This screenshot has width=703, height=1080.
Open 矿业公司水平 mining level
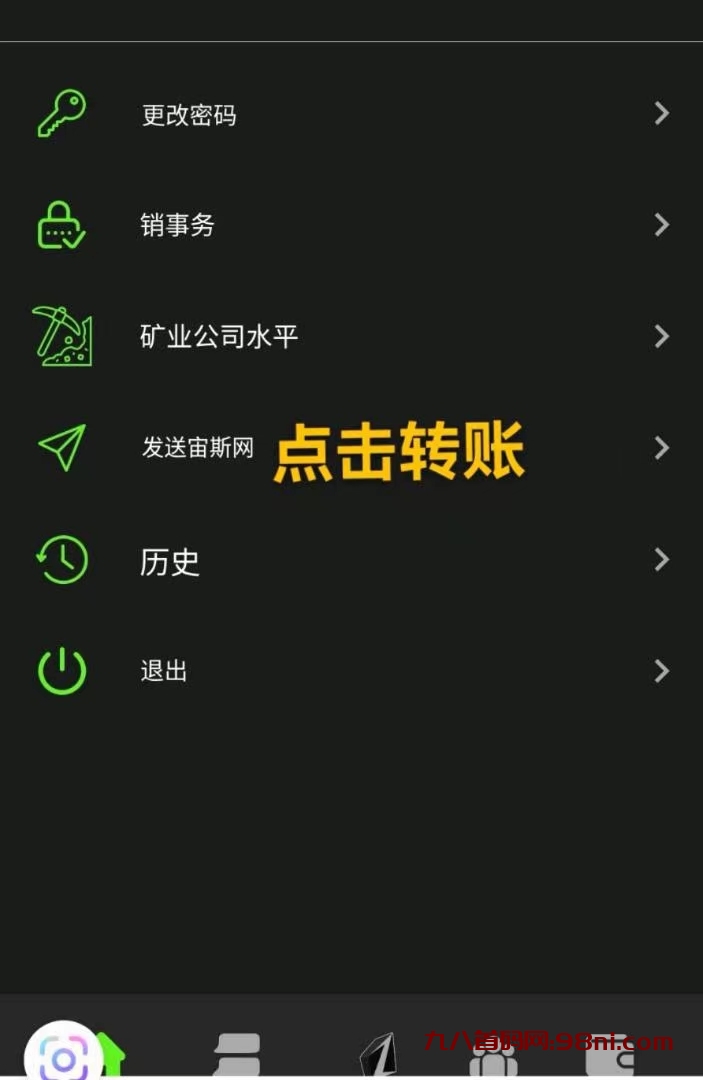coord(219,337)
